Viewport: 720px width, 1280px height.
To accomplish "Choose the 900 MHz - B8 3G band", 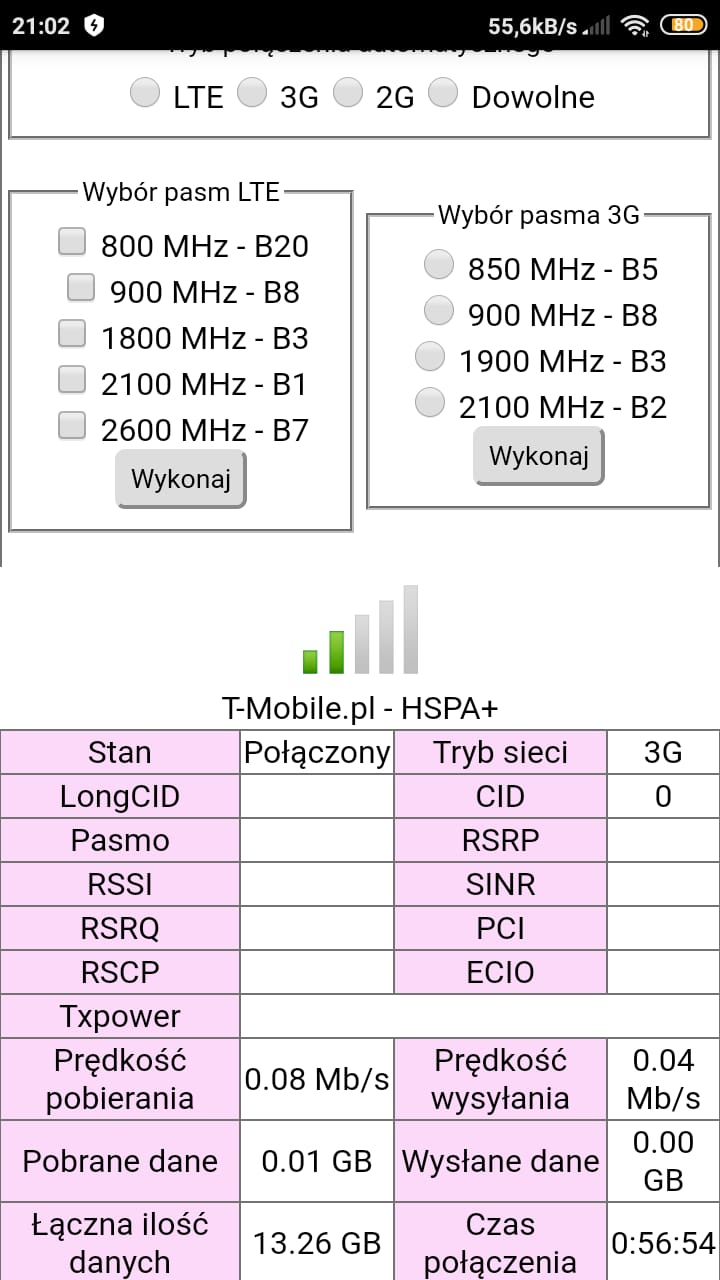I will point(439,311).
